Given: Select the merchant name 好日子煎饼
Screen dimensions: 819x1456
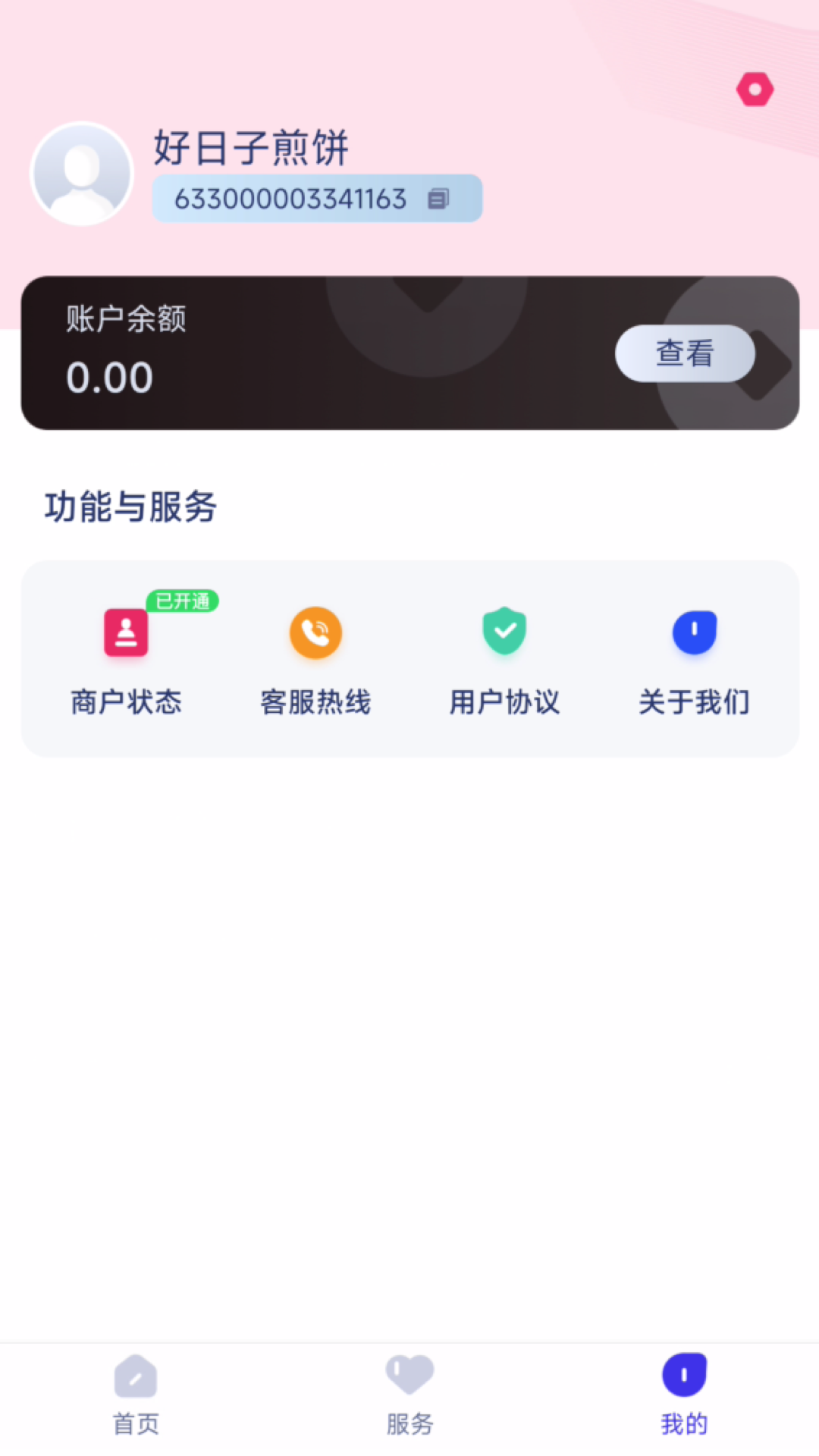Looking at the screenshot, I should coord(250,149).
